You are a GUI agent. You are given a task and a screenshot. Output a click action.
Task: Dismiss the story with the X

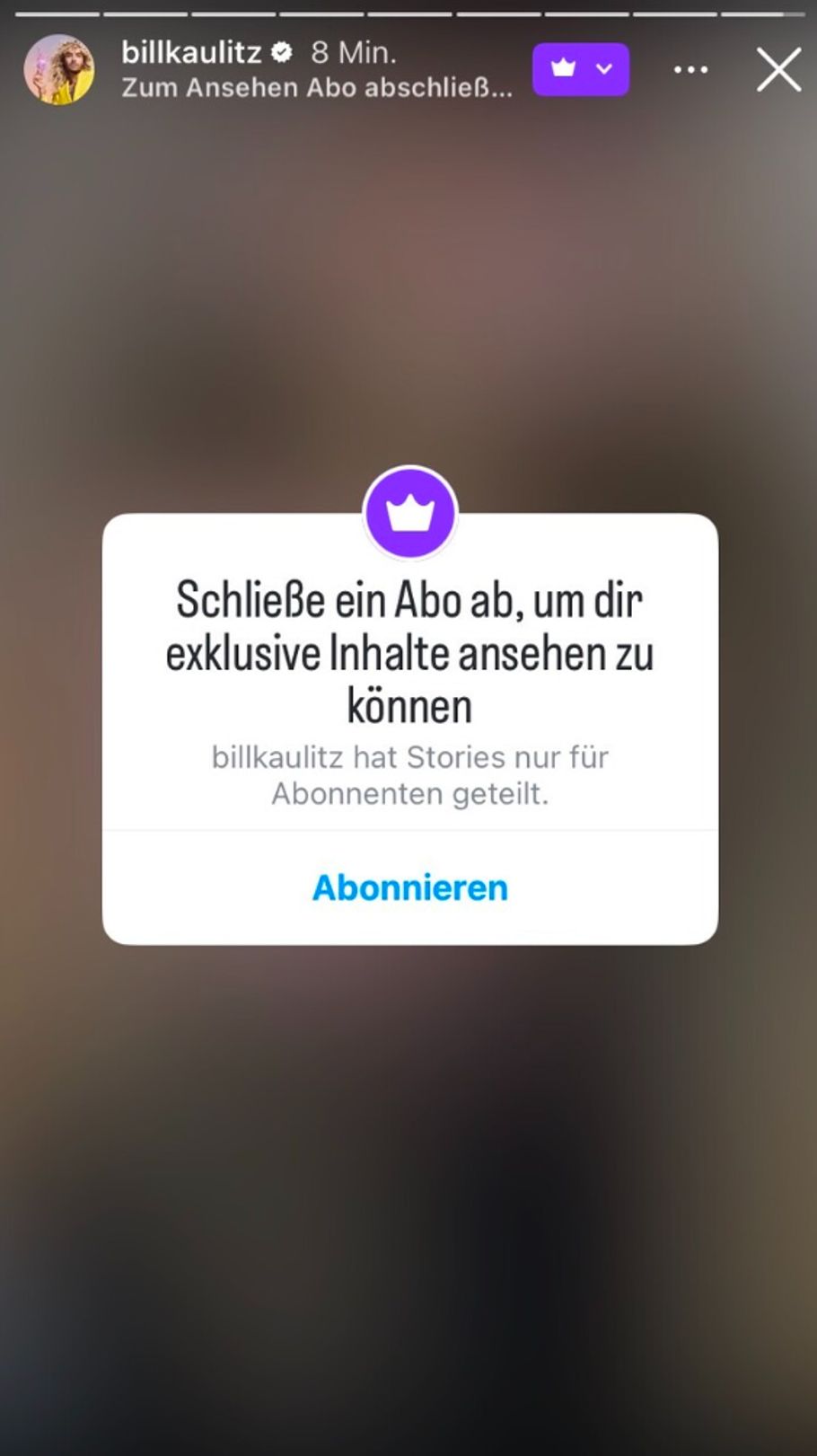click(x=777, y=69)
